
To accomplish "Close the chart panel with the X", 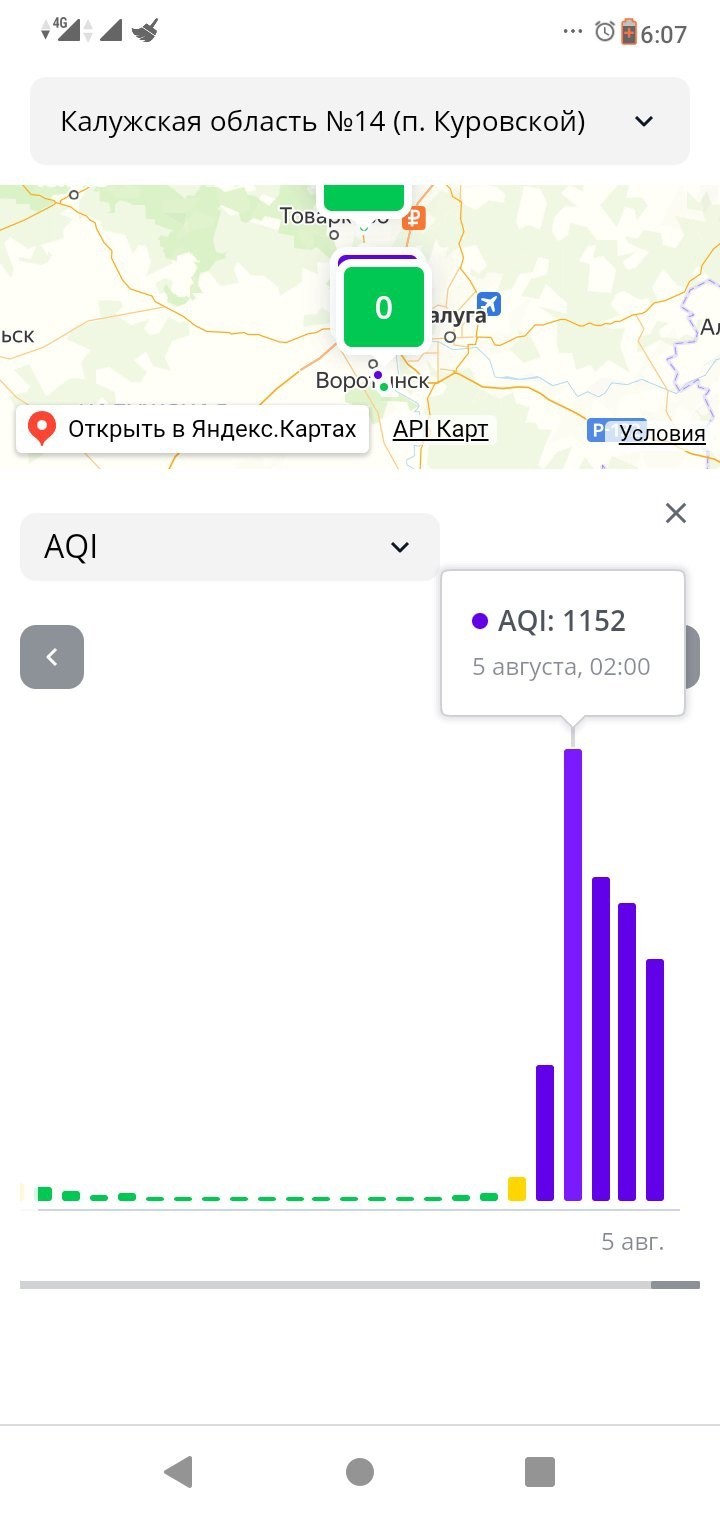I will tap(676, 513).
